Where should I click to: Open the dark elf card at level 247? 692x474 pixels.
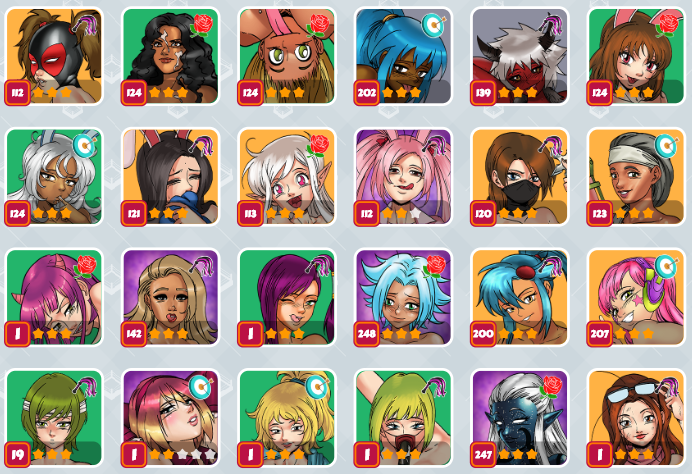pos(518,418)
